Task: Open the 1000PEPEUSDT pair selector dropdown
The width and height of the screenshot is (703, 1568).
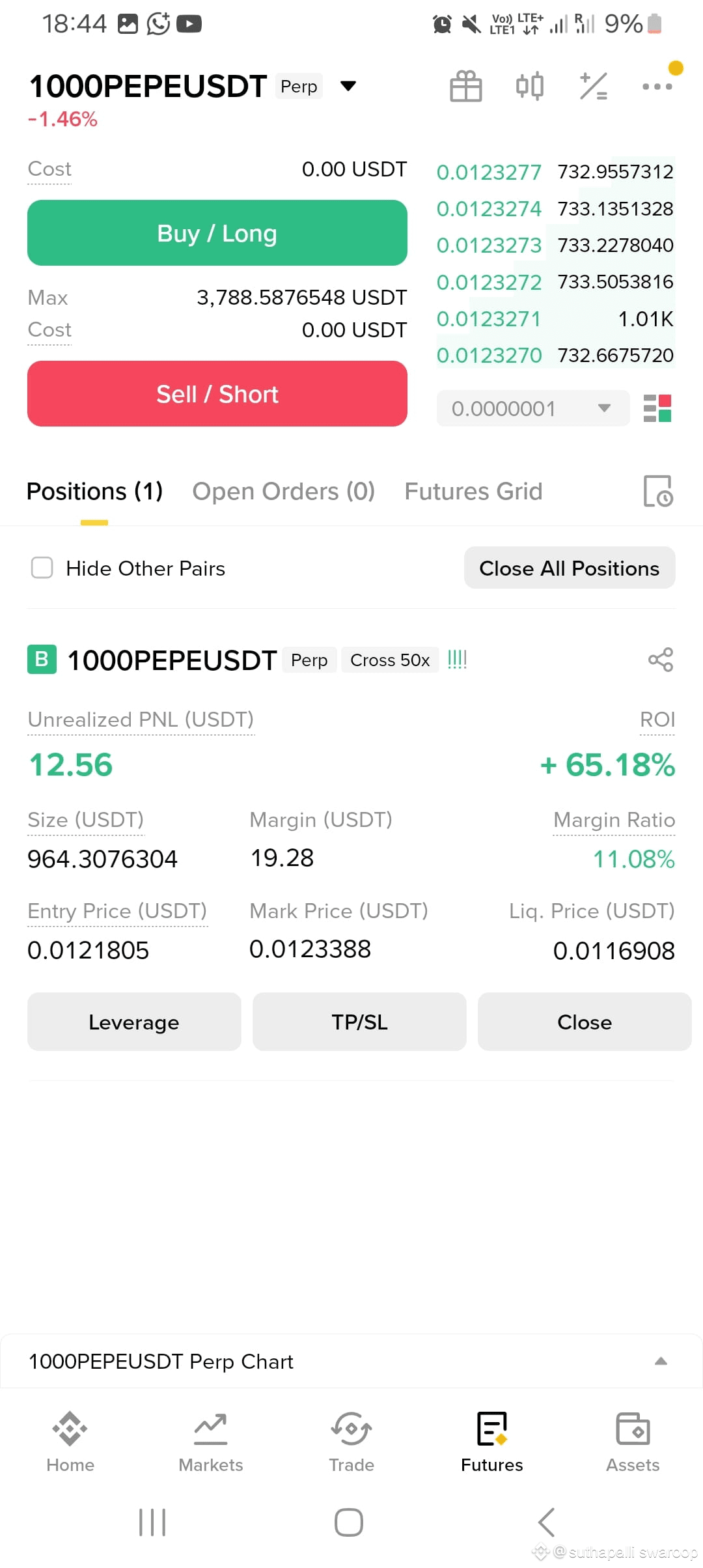Action: pyautogui.click(x=349, y=85)
